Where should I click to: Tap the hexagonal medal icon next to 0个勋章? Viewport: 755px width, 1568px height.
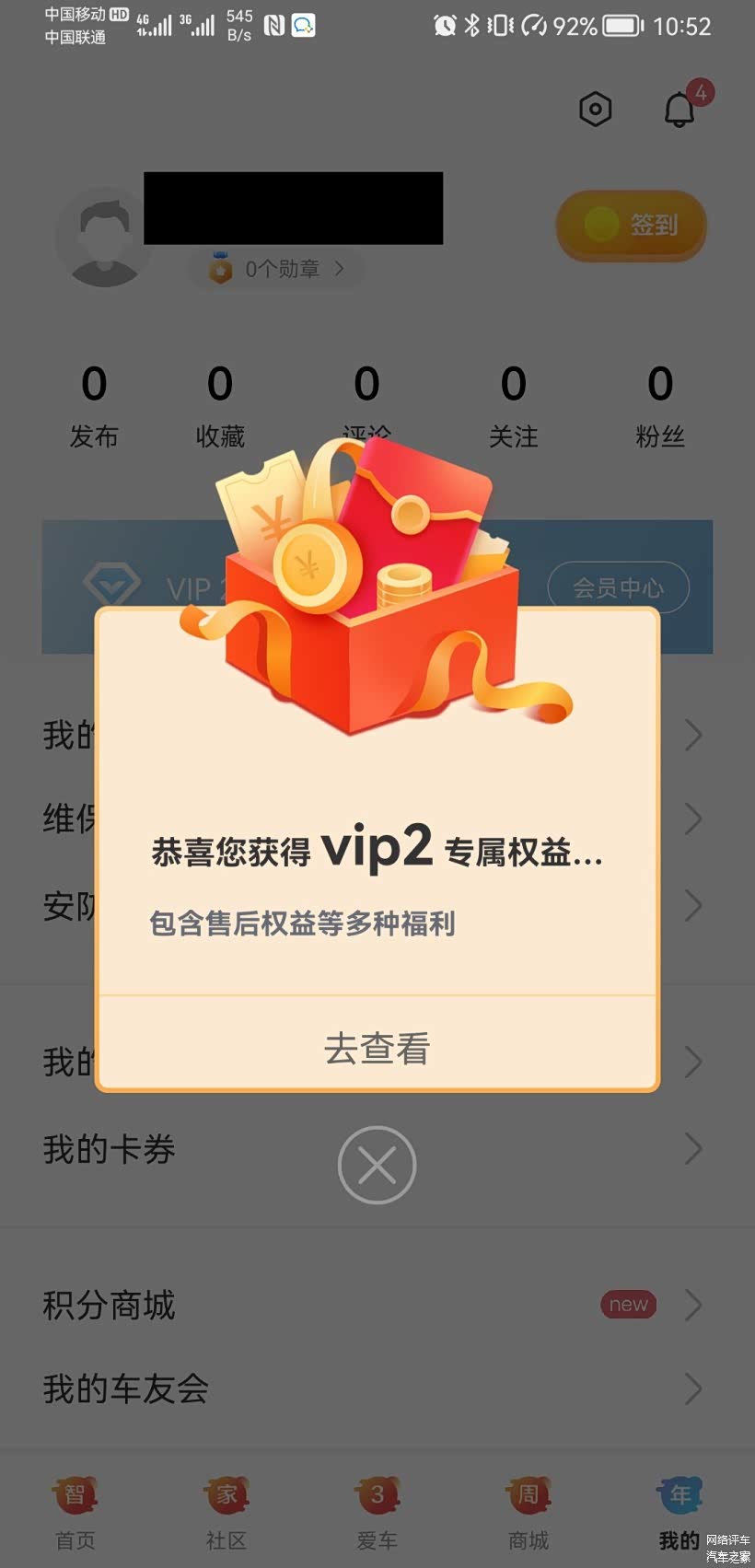point(219,268)
